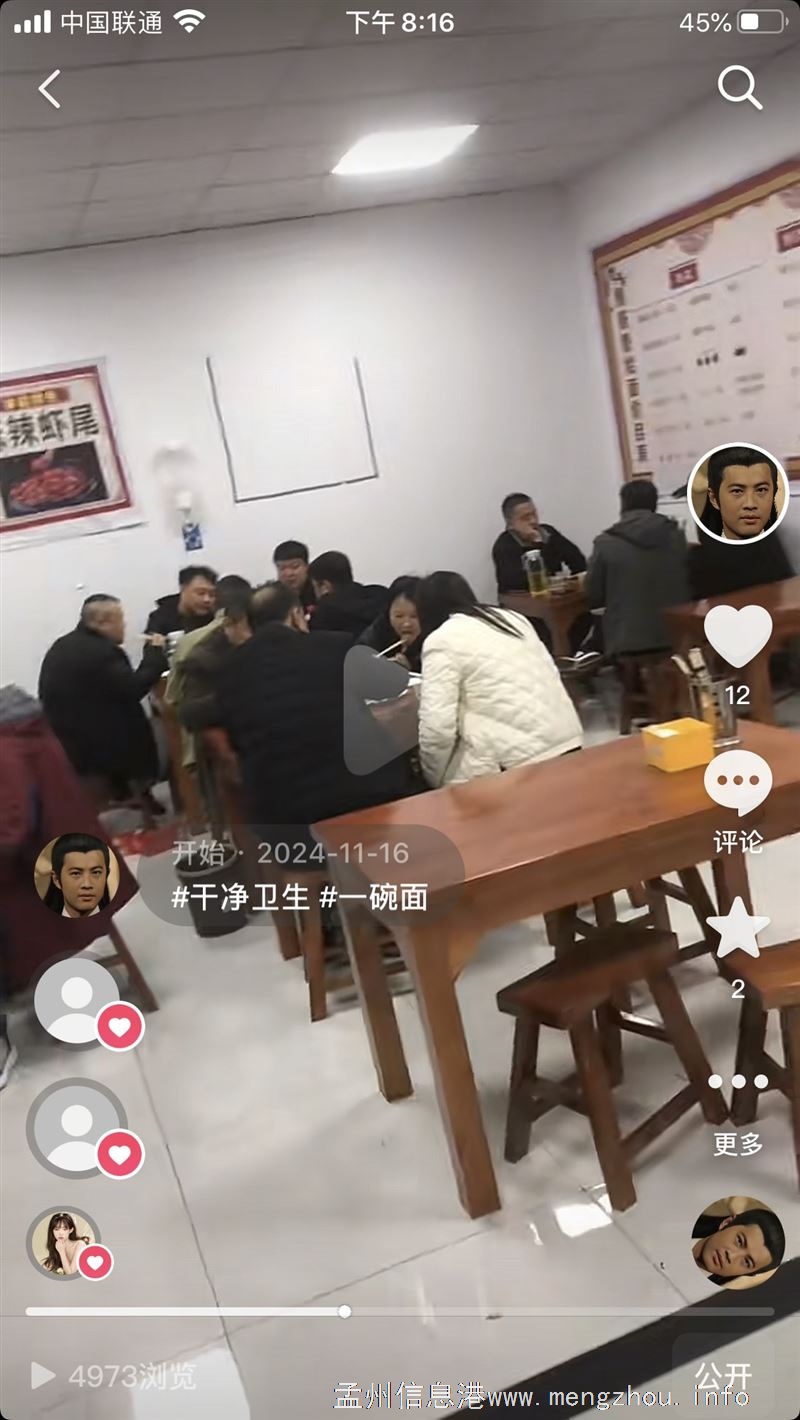Image resolution: width=800 pixels, height=1420 pixels.
Task: Tap the 公开 visibility button
Action: point(723,1377)
